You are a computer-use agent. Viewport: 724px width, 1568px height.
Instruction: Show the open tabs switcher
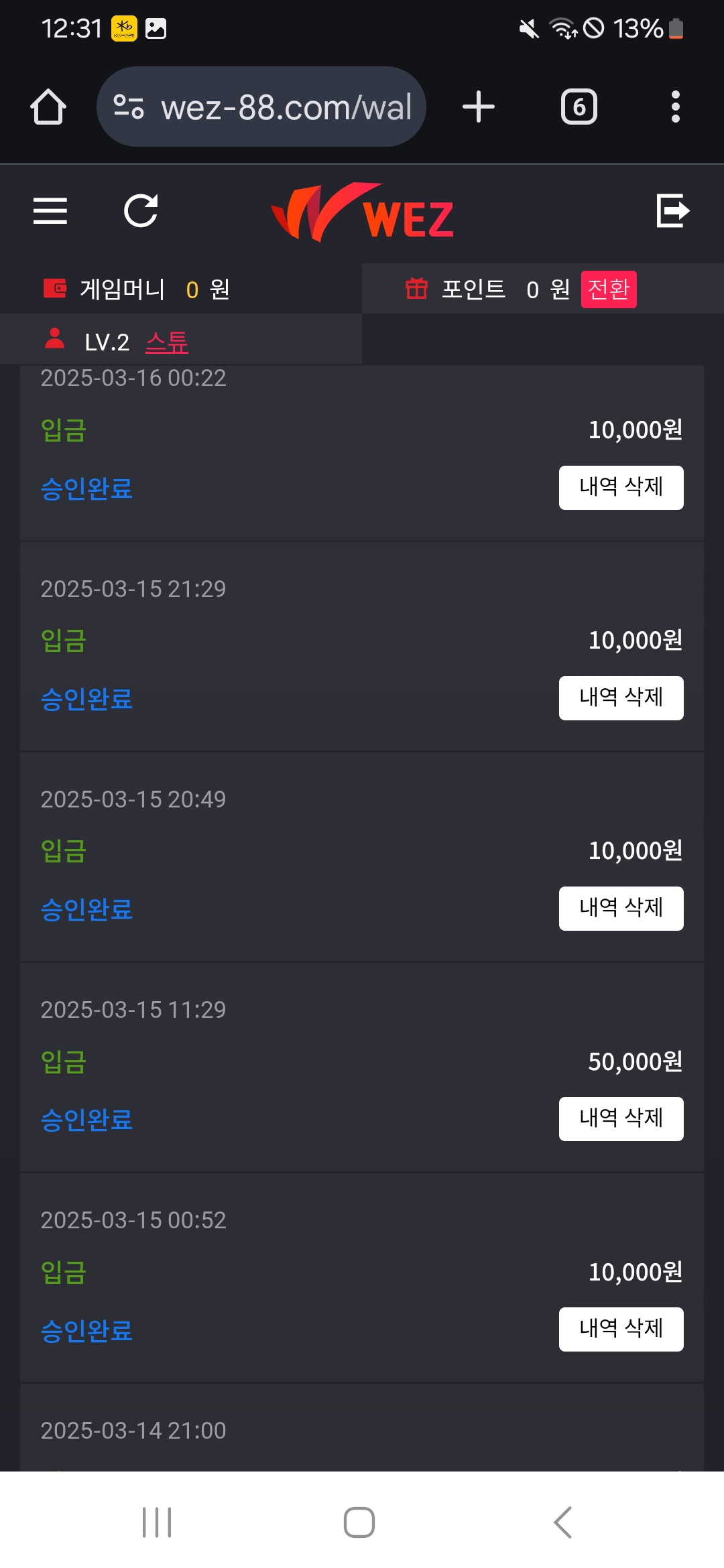[579, 107]
